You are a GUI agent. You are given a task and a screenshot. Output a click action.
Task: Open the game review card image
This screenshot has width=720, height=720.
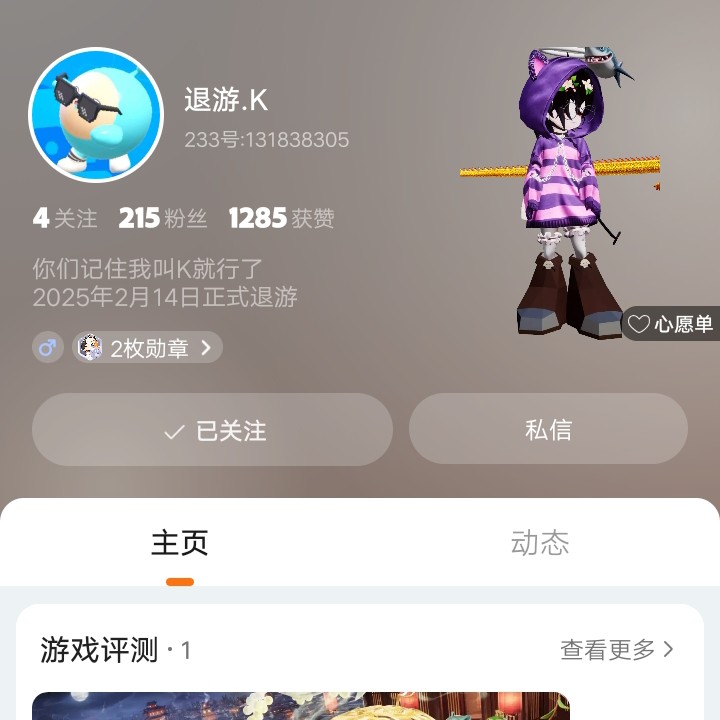click(300, 706)
